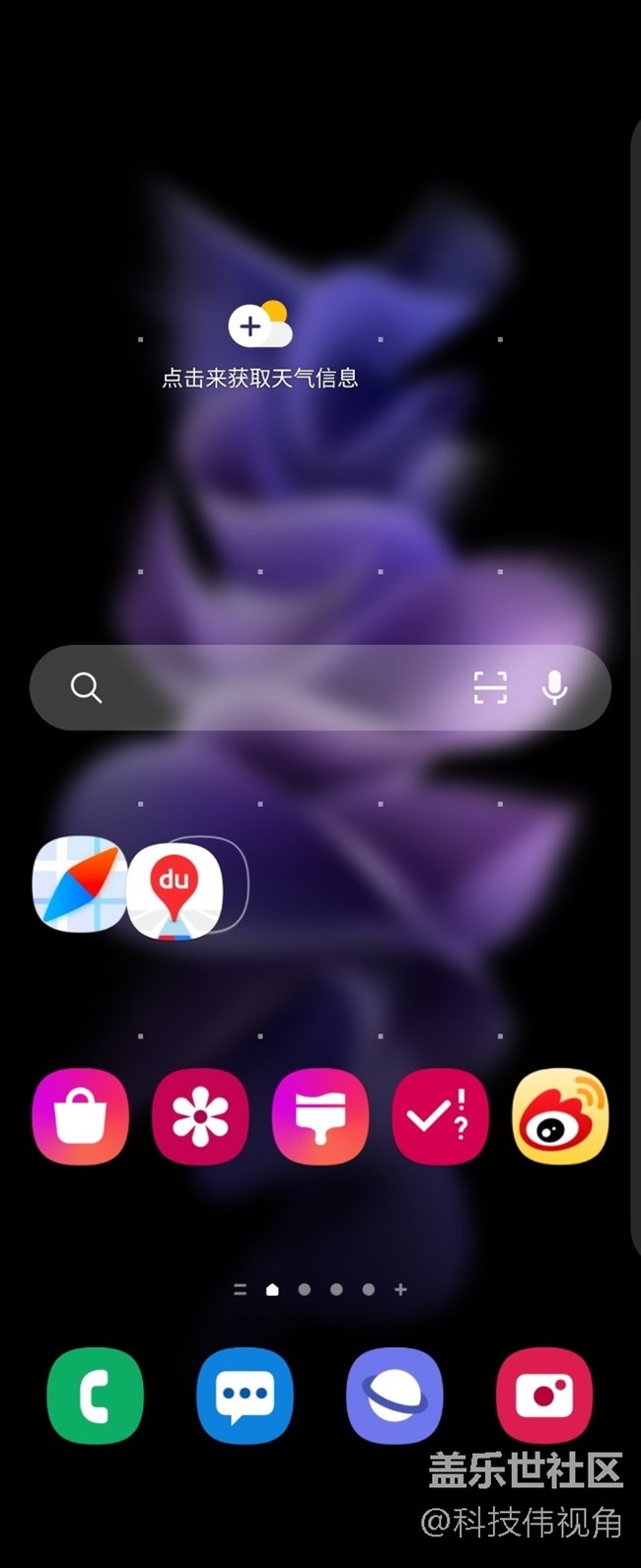Viewport: 641px width, 1568px height.
Task: Add a new page with plus indicator
Action: (400, 1289)
